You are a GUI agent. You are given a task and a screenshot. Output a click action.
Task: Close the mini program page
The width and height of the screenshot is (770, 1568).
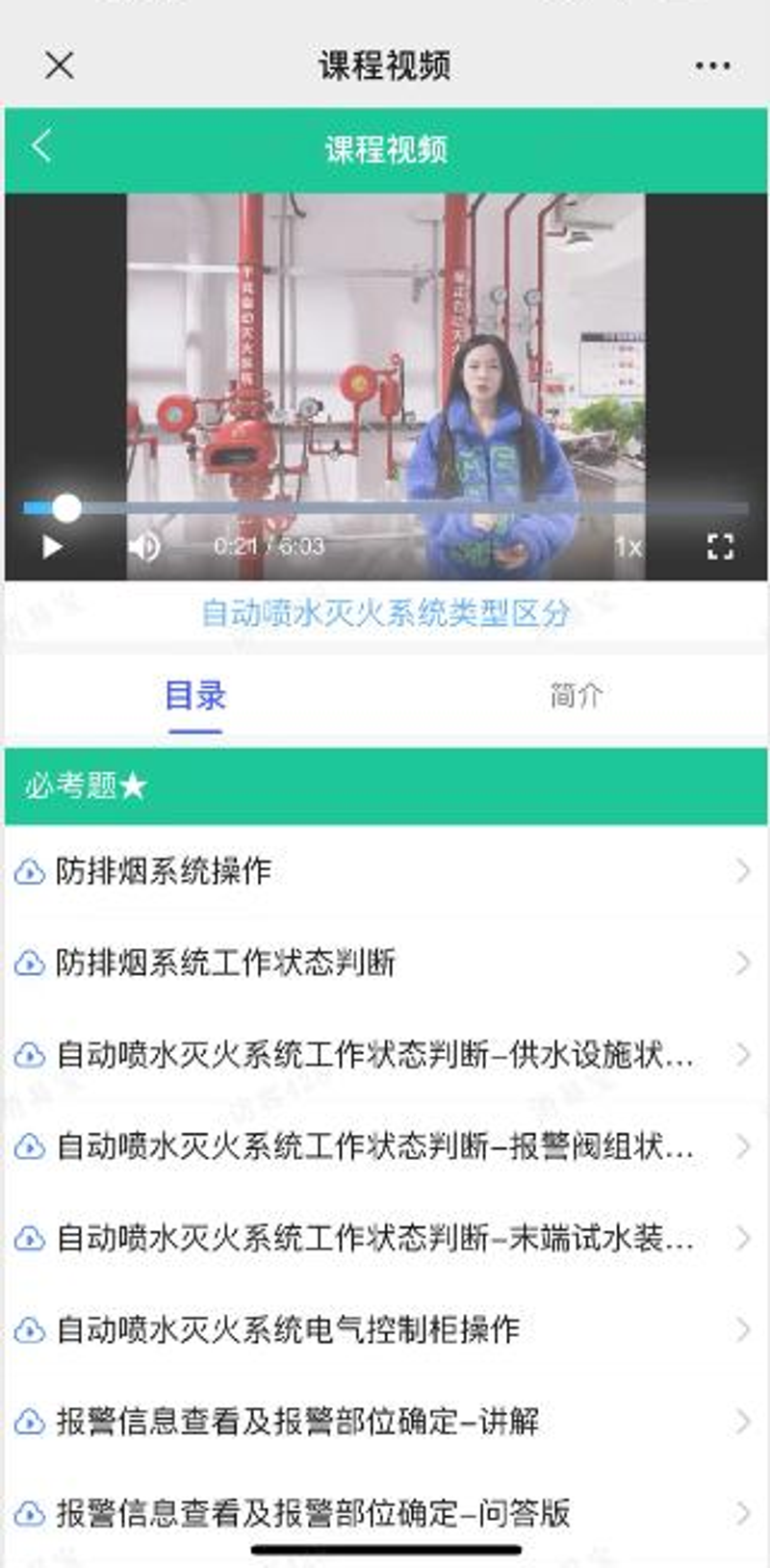click(x=60, y=65)
